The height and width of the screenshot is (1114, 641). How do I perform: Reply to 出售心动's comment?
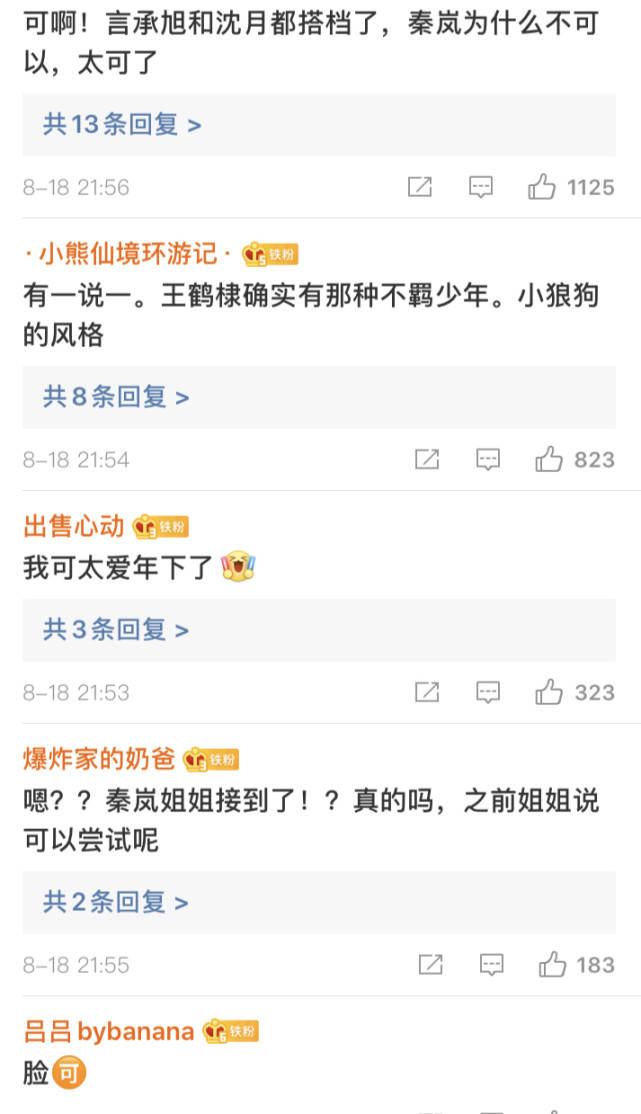point(488,692)
